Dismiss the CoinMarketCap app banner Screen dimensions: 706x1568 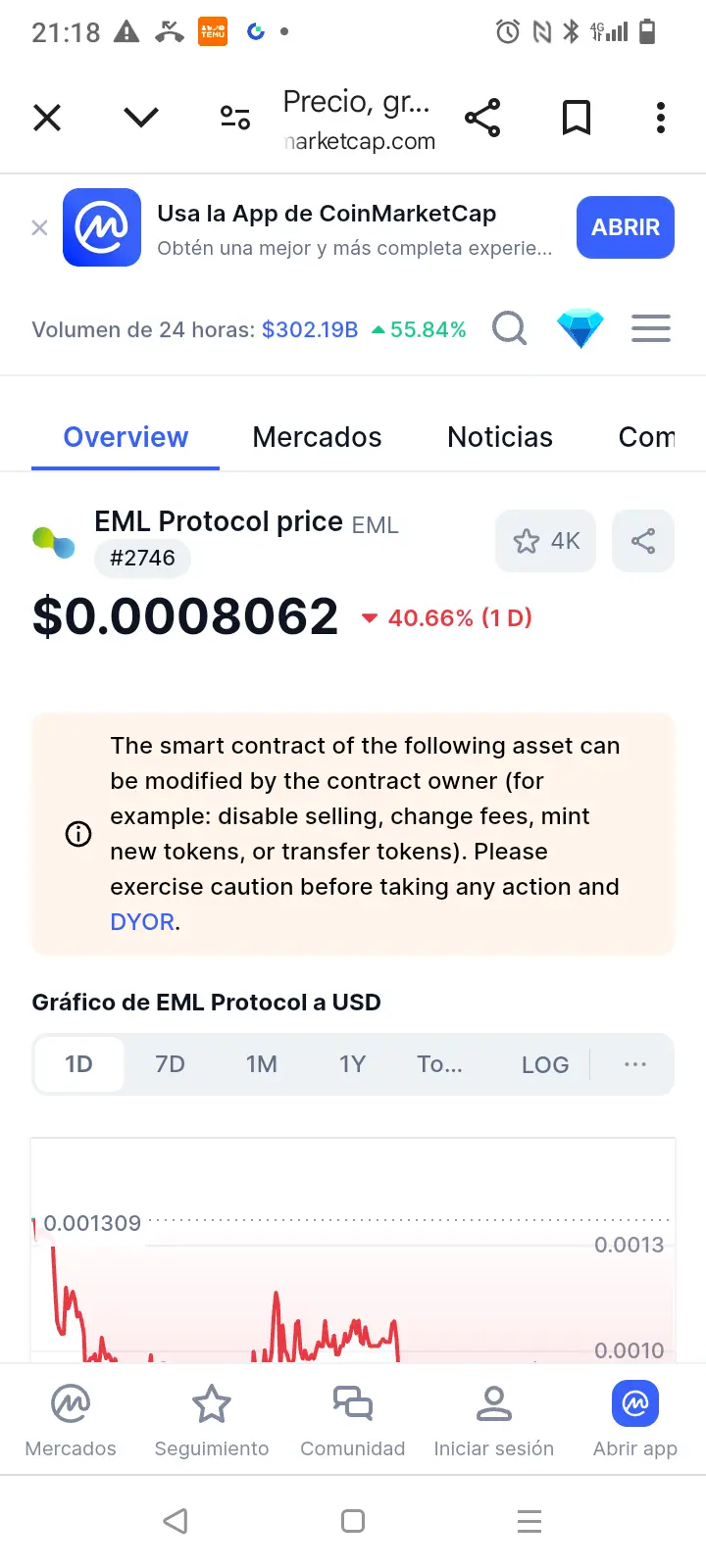39,227
